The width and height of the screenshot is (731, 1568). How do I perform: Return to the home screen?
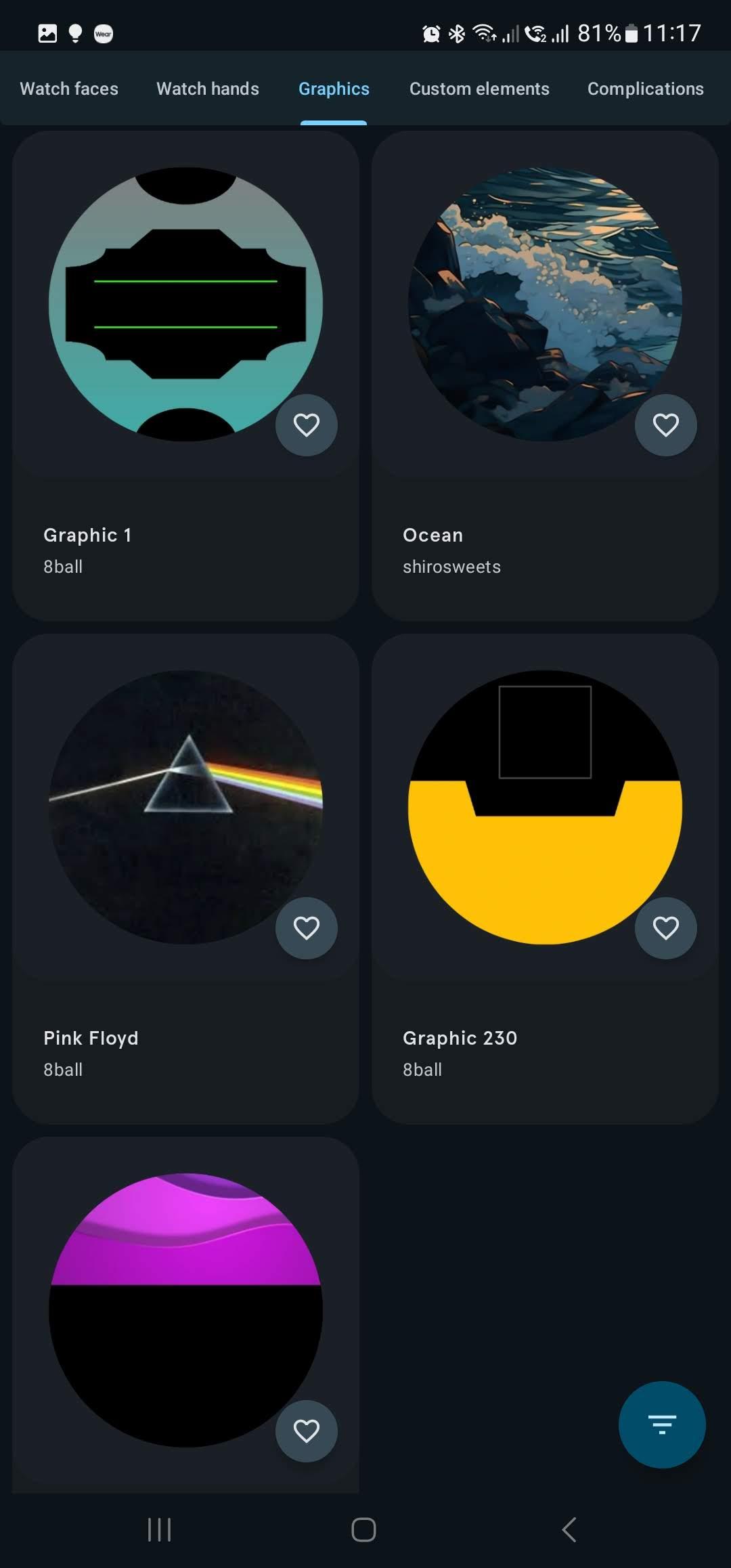(x=363, y=1529)
